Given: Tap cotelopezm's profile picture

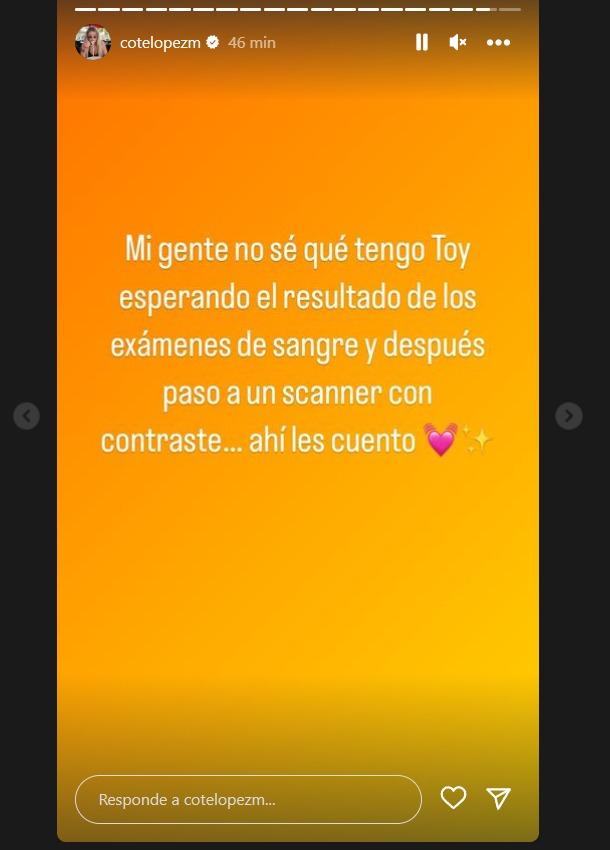Looking at the screenshot, I should click(93, 42).
